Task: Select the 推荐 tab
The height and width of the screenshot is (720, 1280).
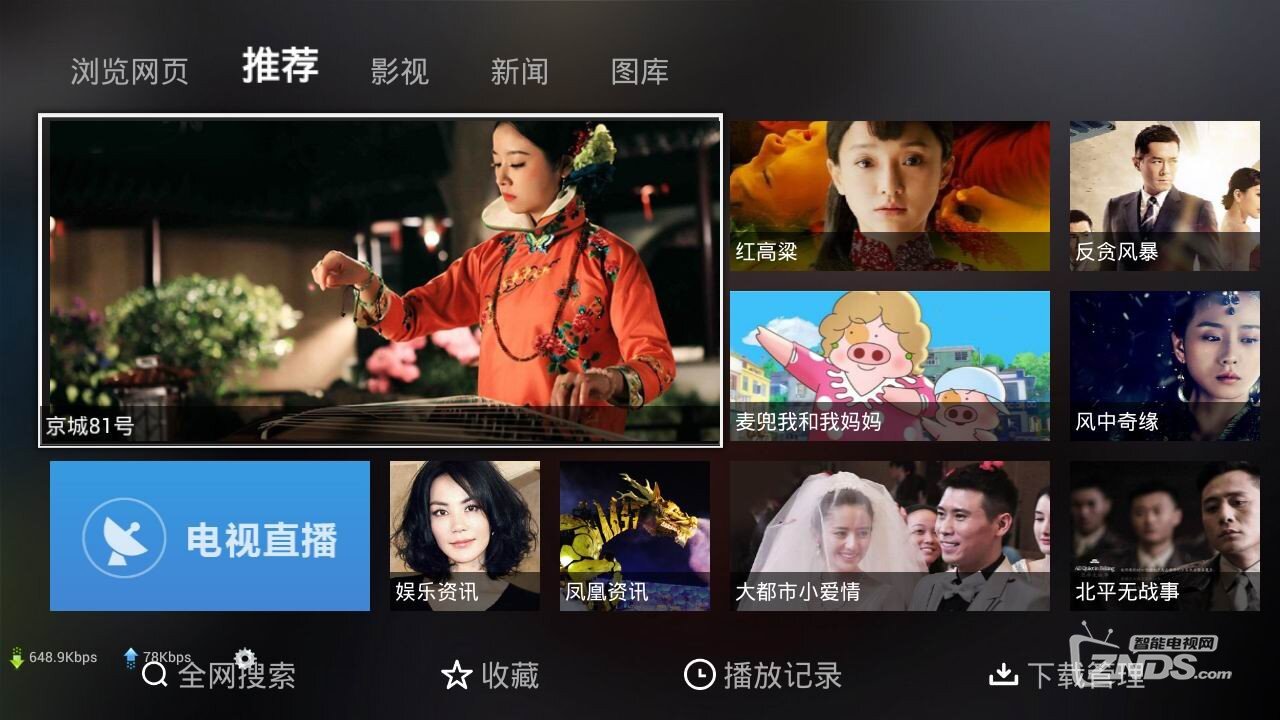Action: [280, 65]
